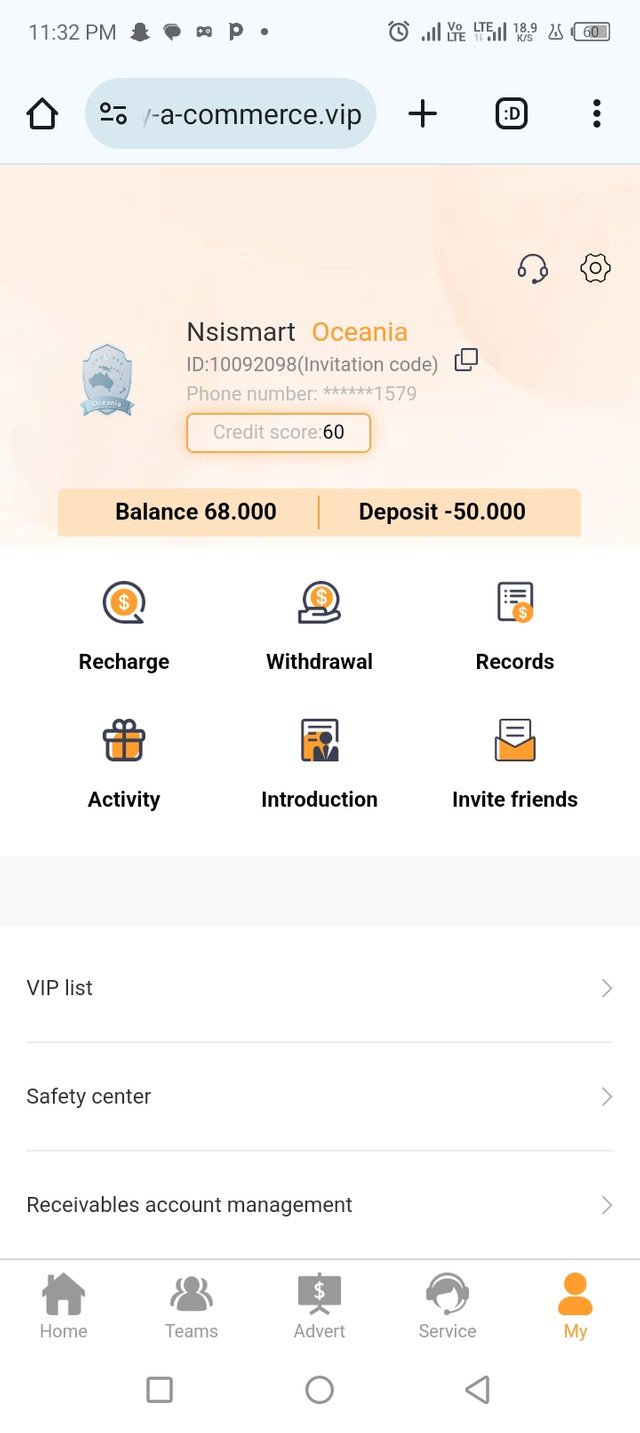View Records

pyautogui.click(x=515, y=626)
